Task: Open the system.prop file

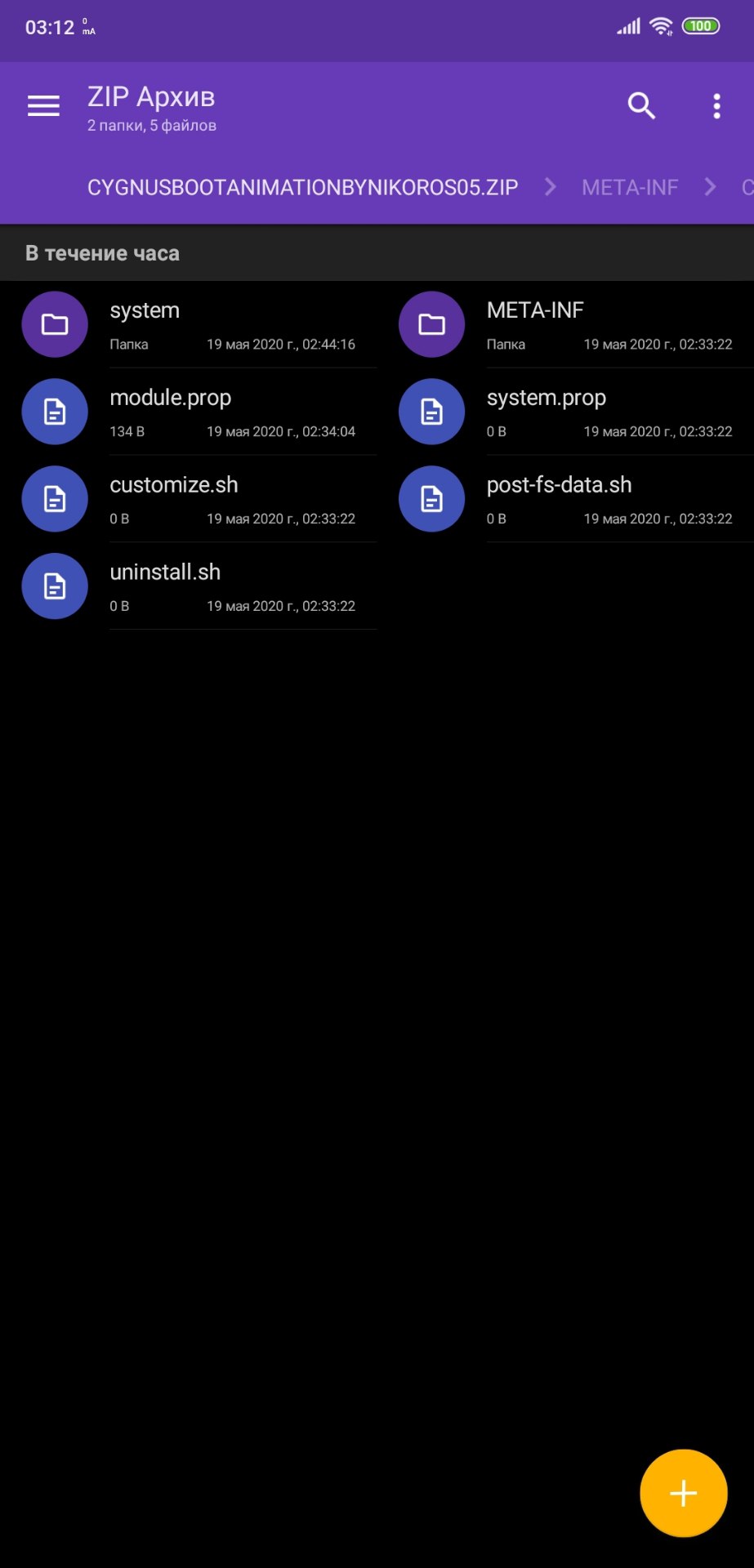Action: pyautogui.click(x=565, y=412)
